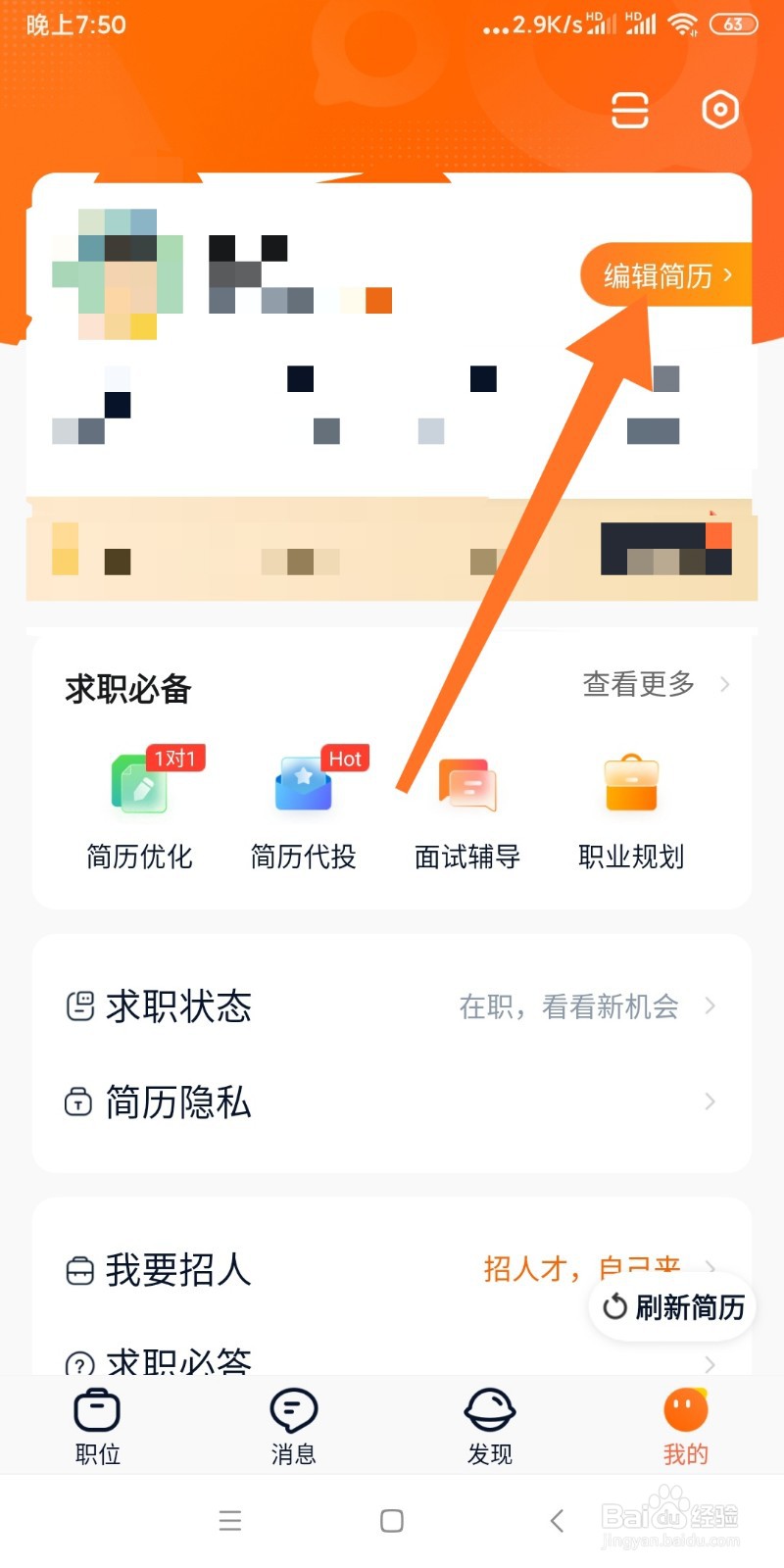The height and width of the screenshot is (1568, 784).
Task: Tap the refresh icon on 刷新简历 button
Action: coord(615,1306)
